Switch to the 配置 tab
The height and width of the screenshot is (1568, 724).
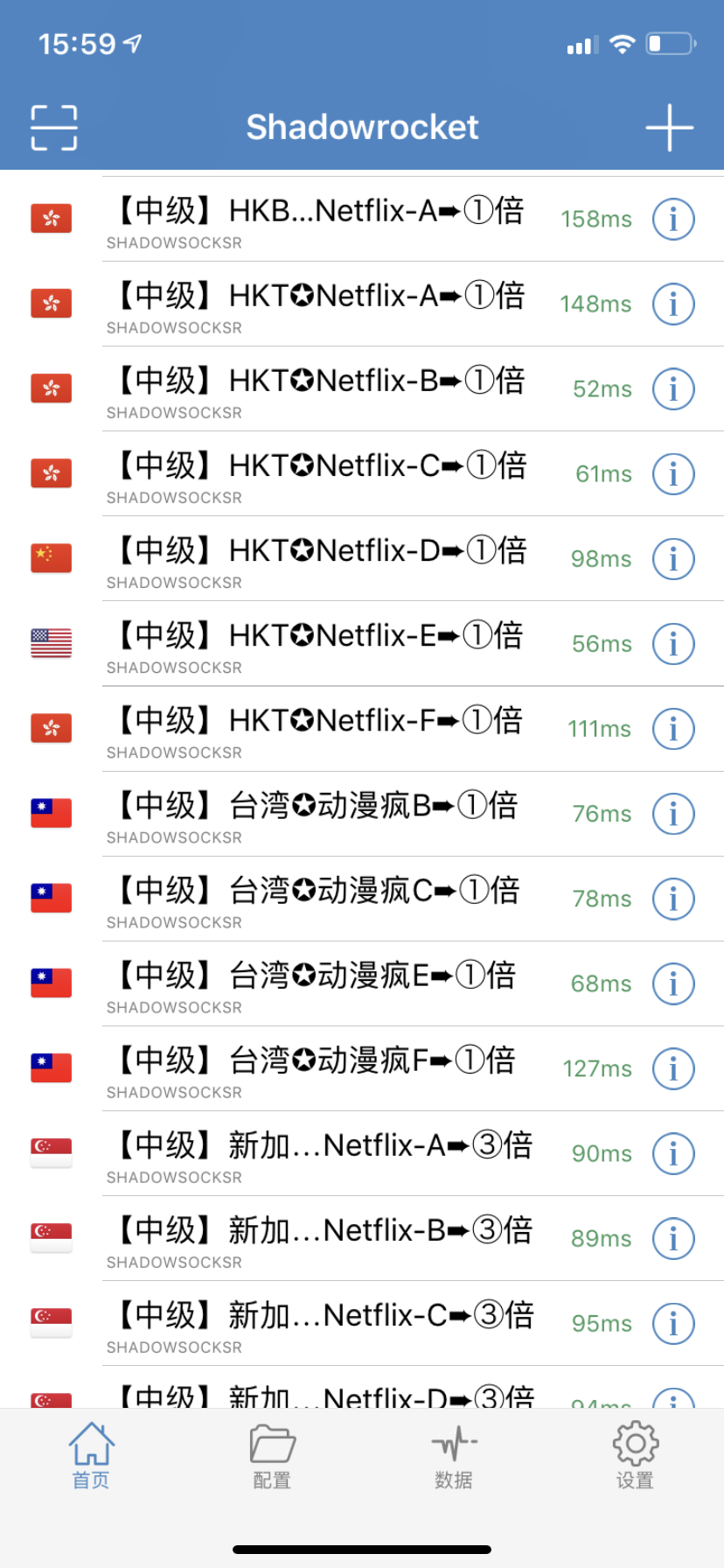272,1456
